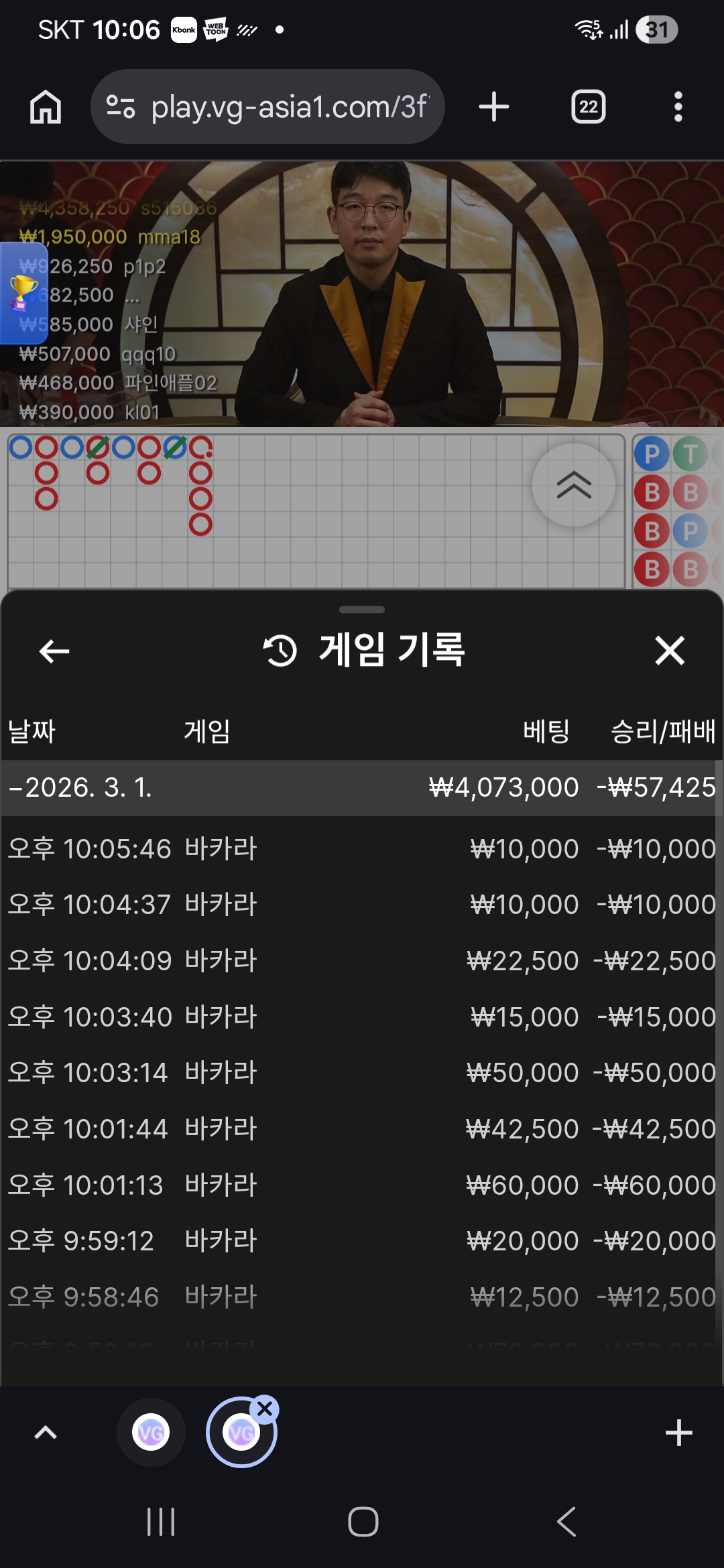Open the 오후 10:04:09 바카라 record
Image resolution: width=724 pixels, height=1568 pixels.
point(362,961)
